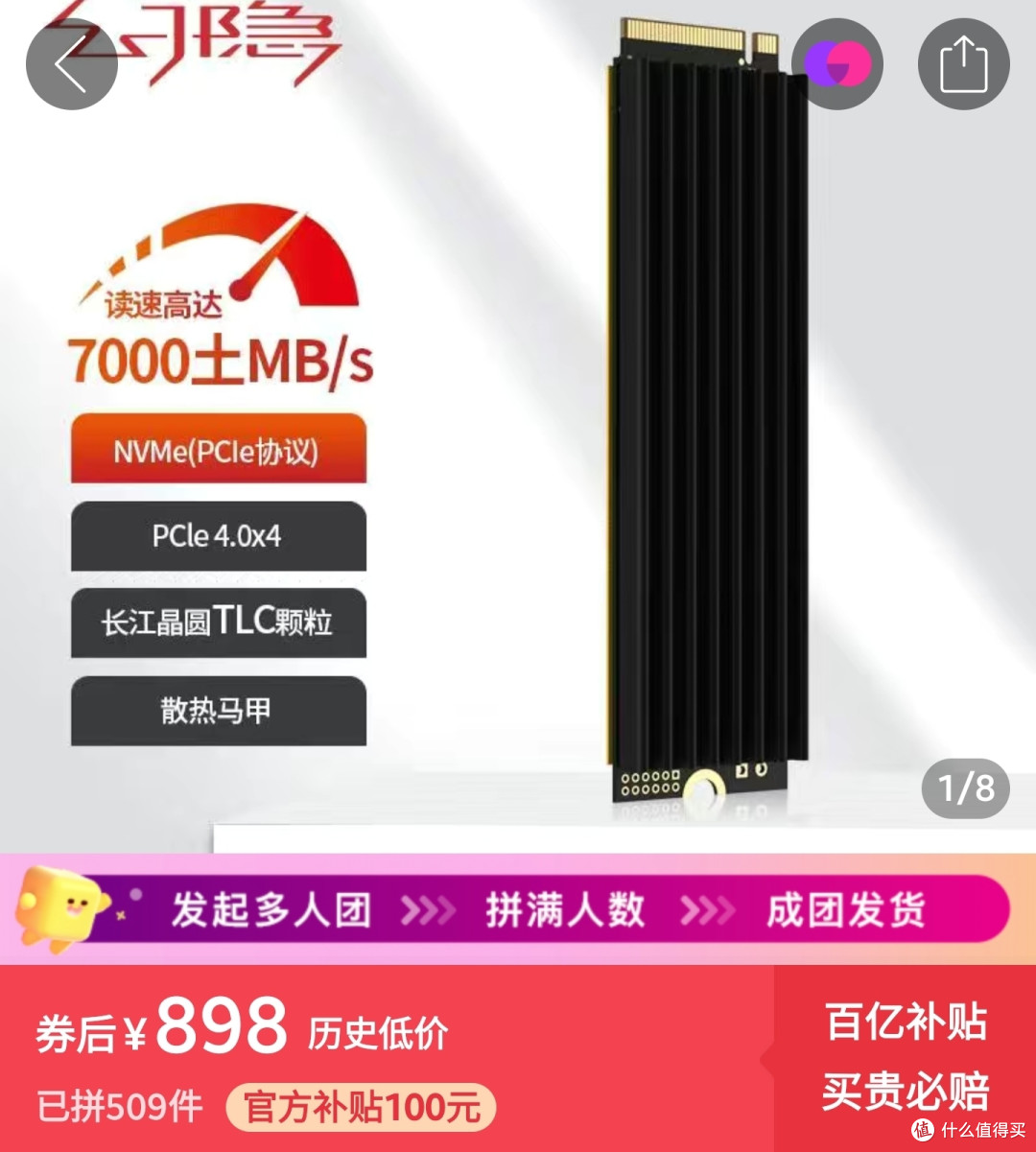1036x1152 pixels.
Task: Tap the PCle 4.0x4 badge
Action: point(218,536)
